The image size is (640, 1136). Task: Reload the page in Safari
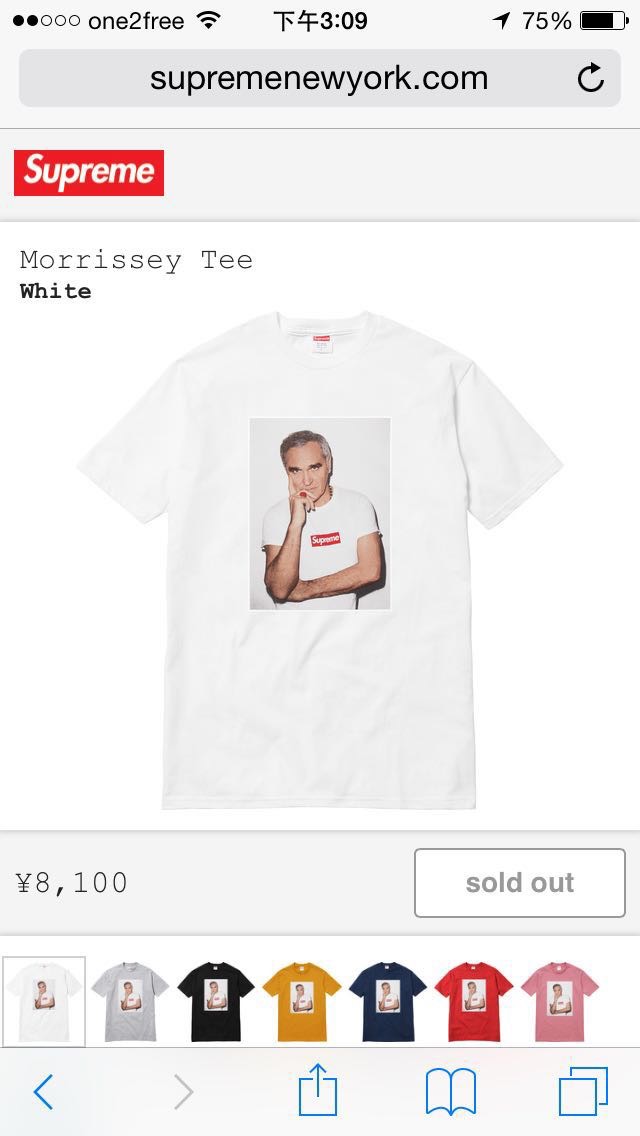pos(591,78)
